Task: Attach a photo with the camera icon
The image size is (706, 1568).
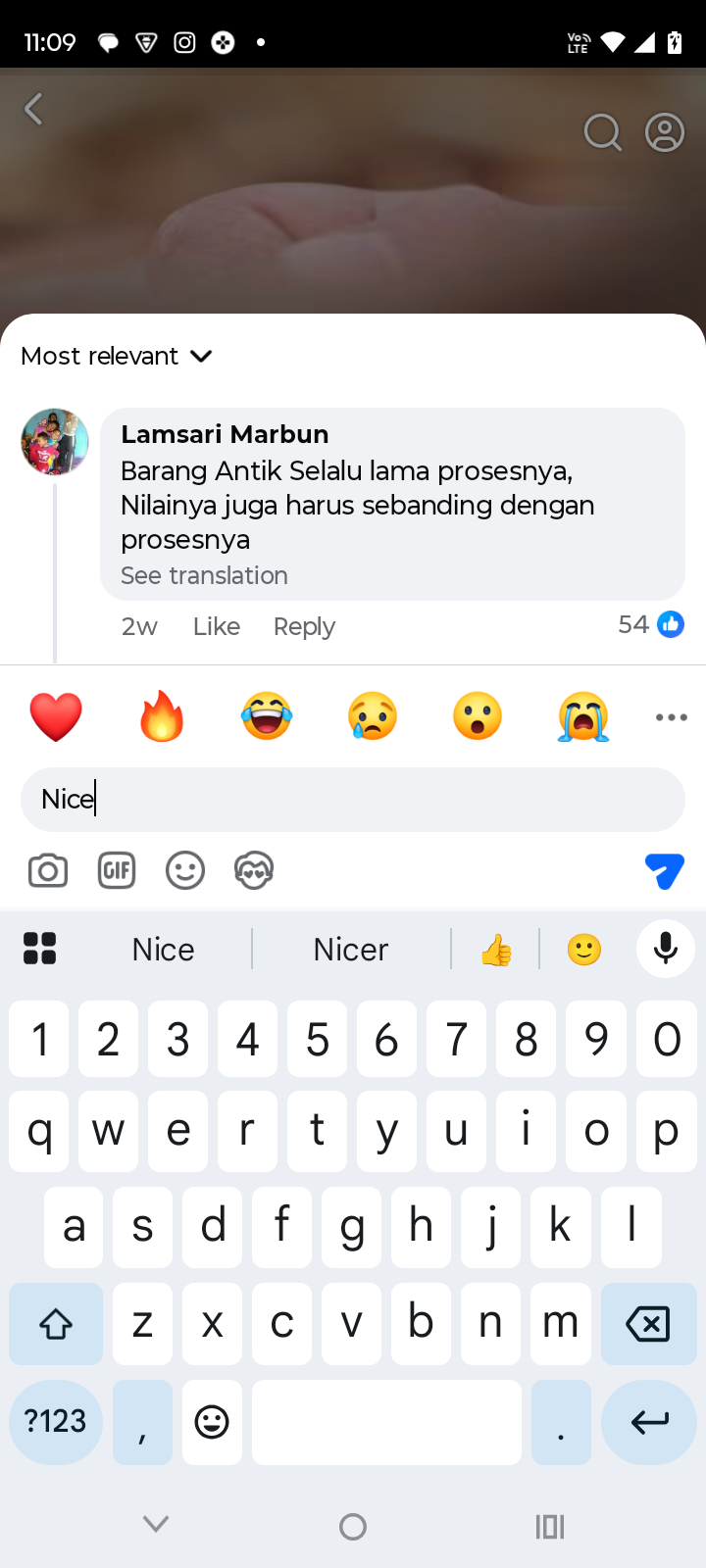Action: click(48, 870)
